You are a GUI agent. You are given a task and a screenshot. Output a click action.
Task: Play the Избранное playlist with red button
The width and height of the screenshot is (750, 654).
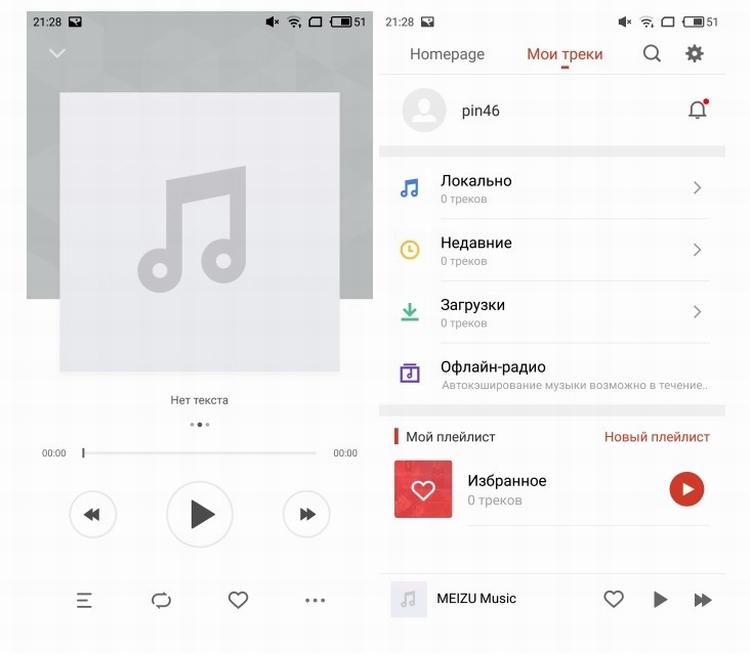click(x=687, y=489)
